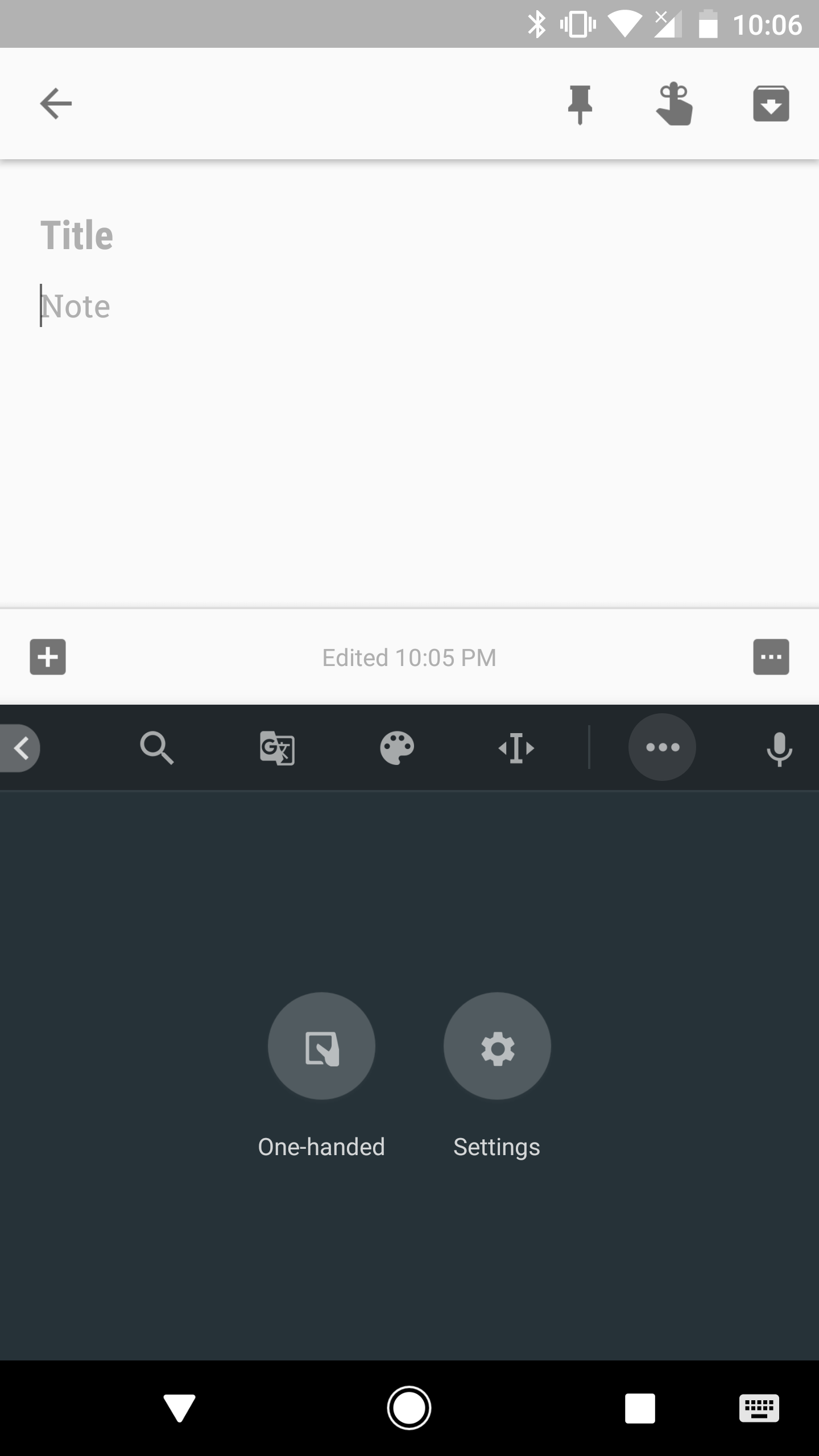The width and height of the screenshot is (819, 1456).
Task: Open the add attachment plus menu
Action: click(x=48, y=657)
